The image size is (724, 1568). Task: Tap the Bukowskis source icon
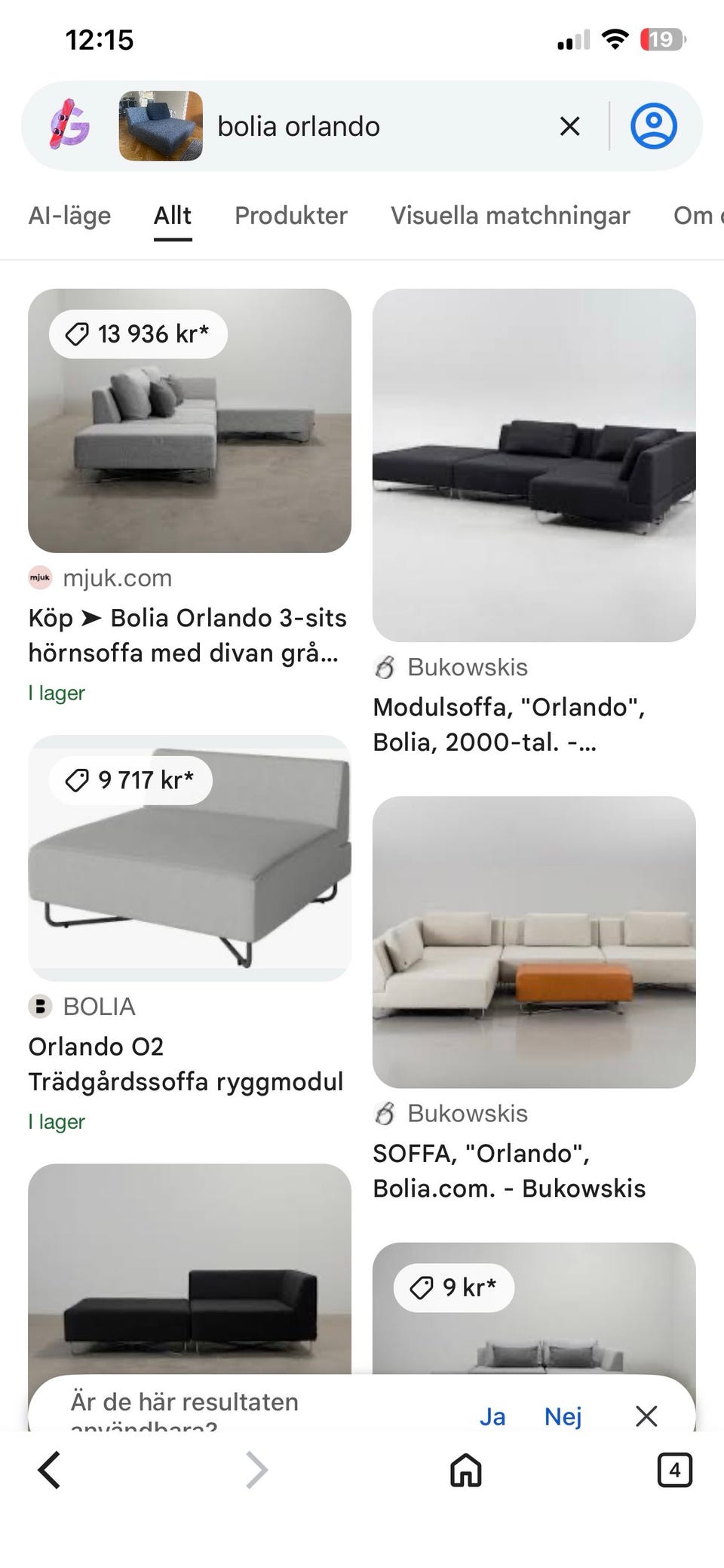(x=386, y=667)
